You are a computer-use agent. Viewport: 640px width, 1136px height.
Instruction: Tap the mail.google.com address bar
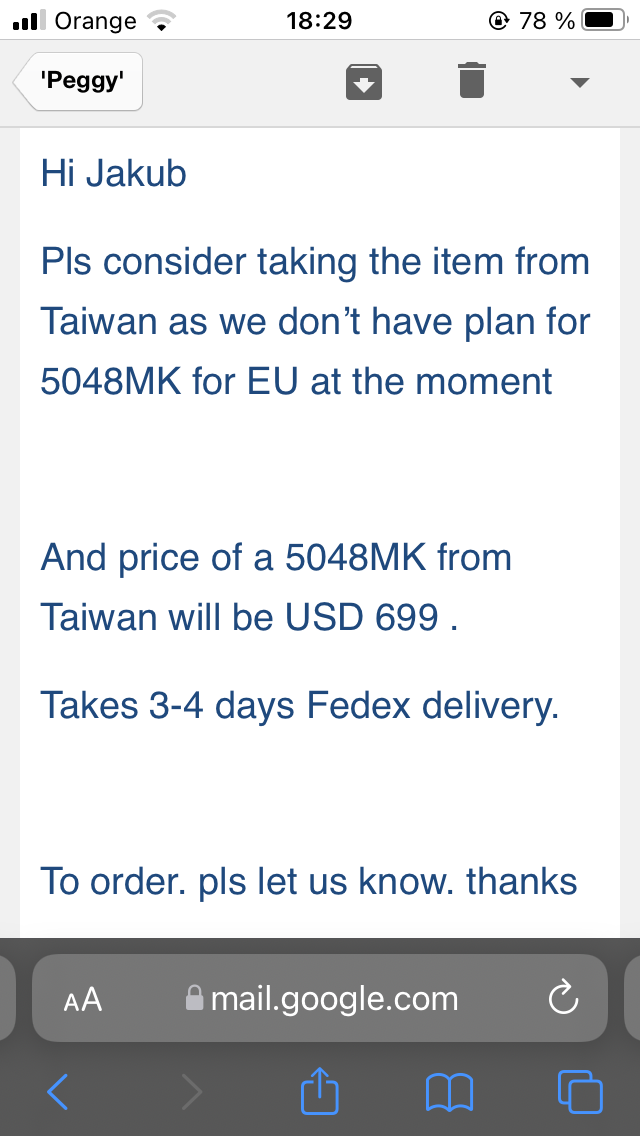point(322,999)
